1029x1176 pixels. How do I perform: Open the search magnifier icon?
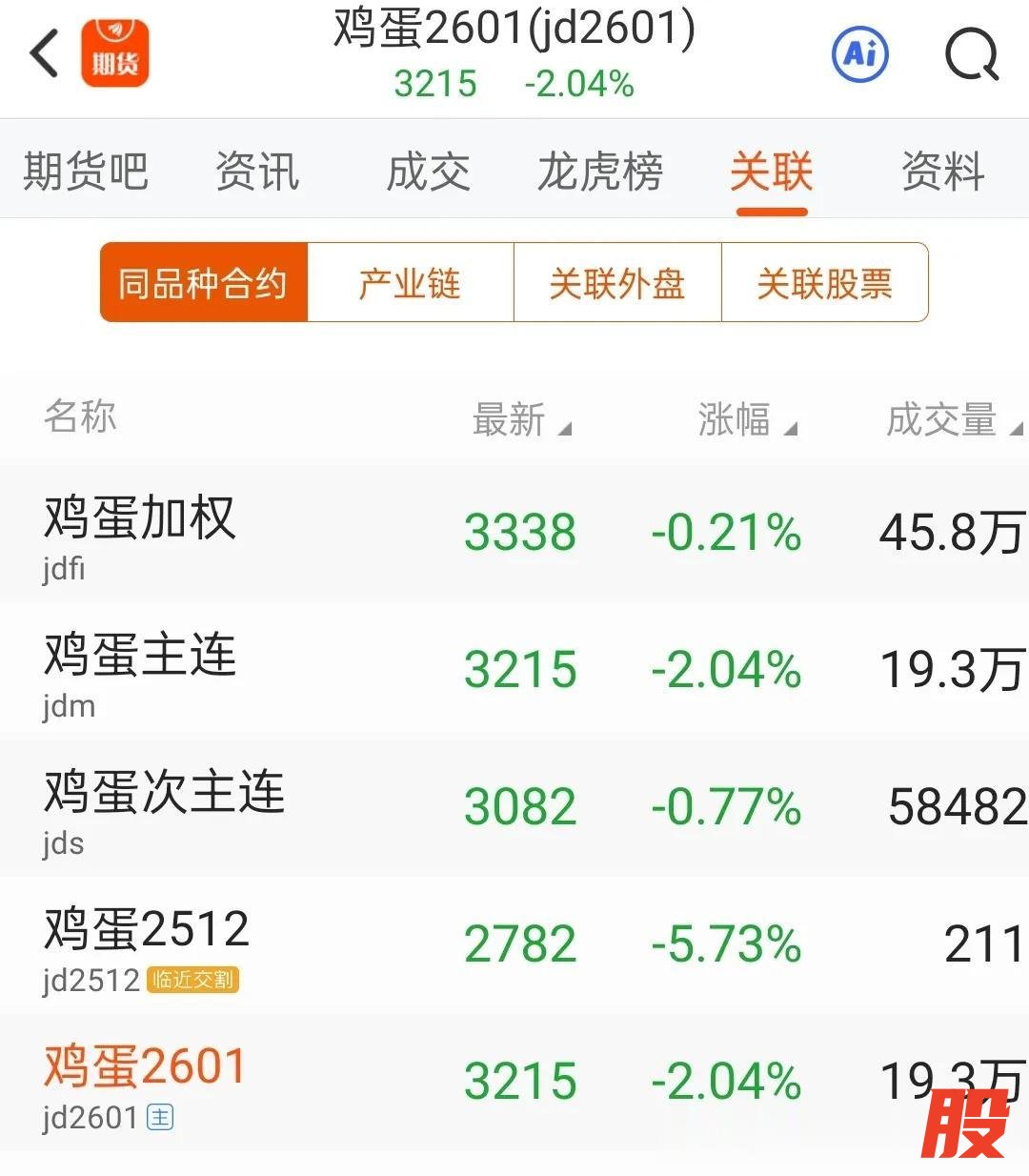coord(971,55)
